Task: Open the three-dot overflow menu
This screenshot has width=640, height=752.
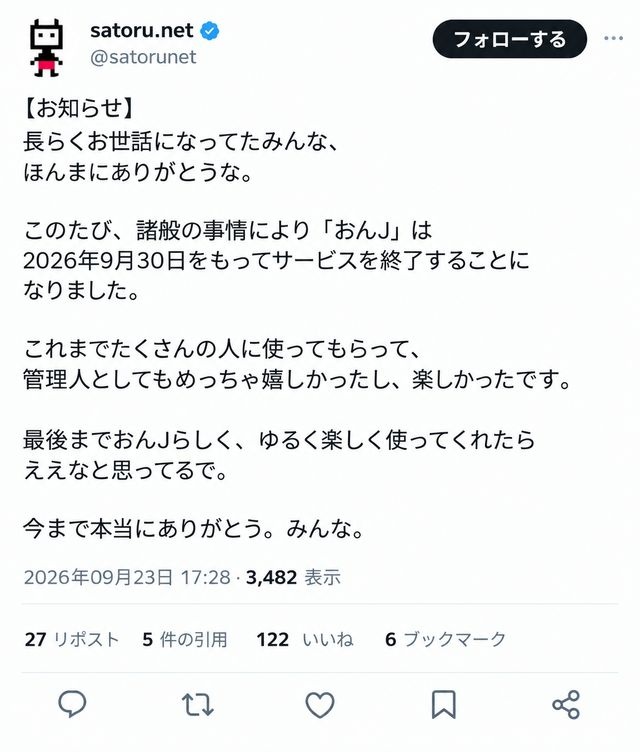Action: (x=613, y=38)
